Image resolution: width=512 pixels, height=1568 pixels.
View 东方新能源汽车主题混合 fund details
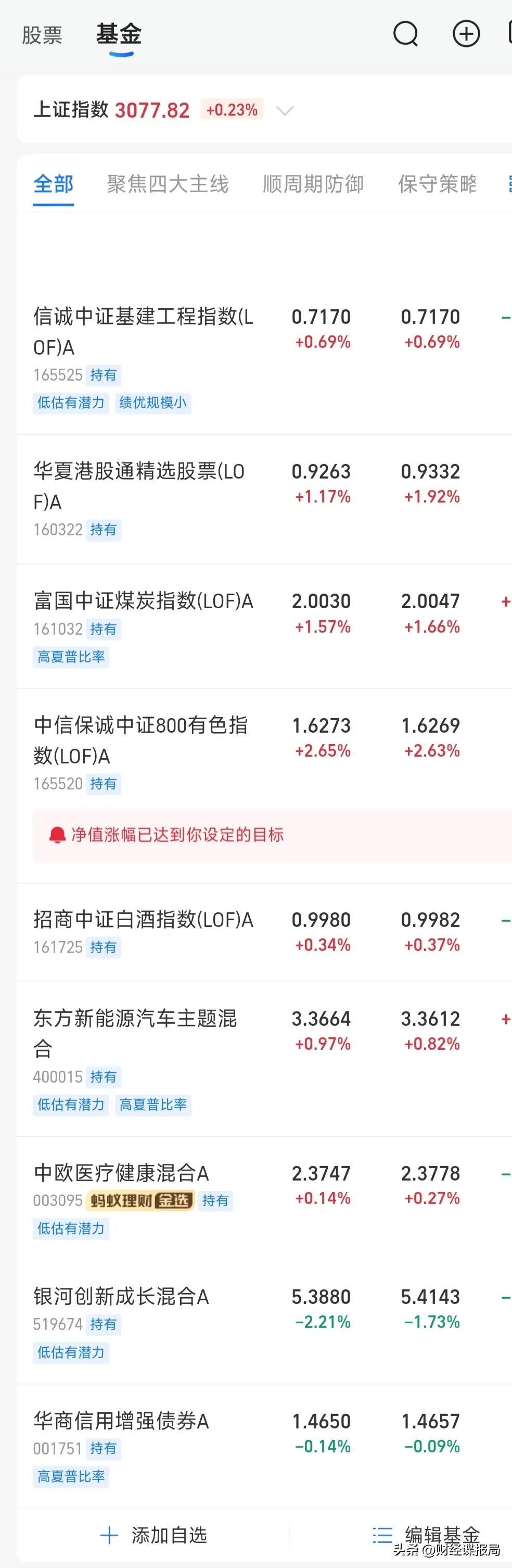click(135, 1032)
